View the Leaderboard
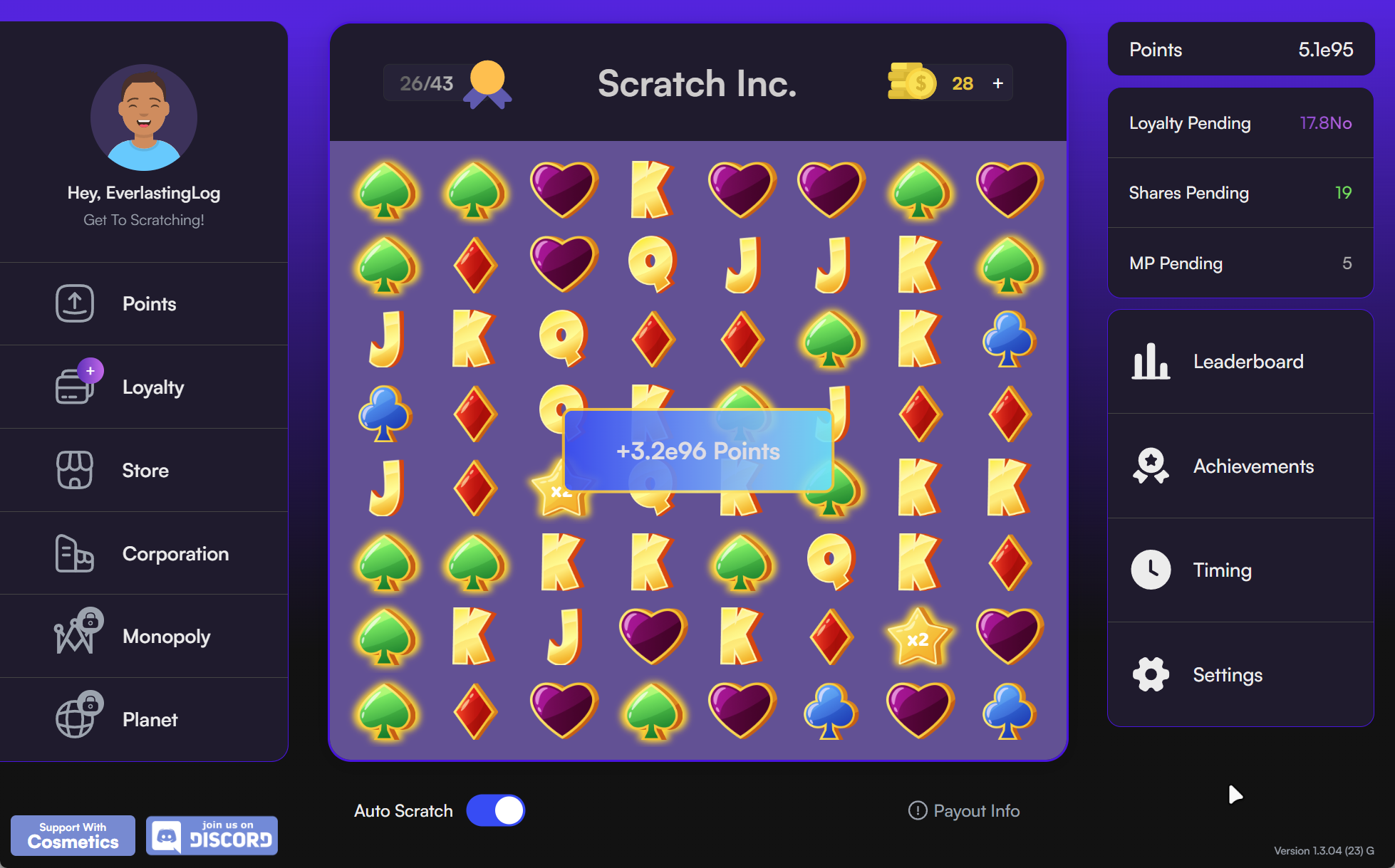Viewport: 1395px width, 868px height. click(1240, 362)
